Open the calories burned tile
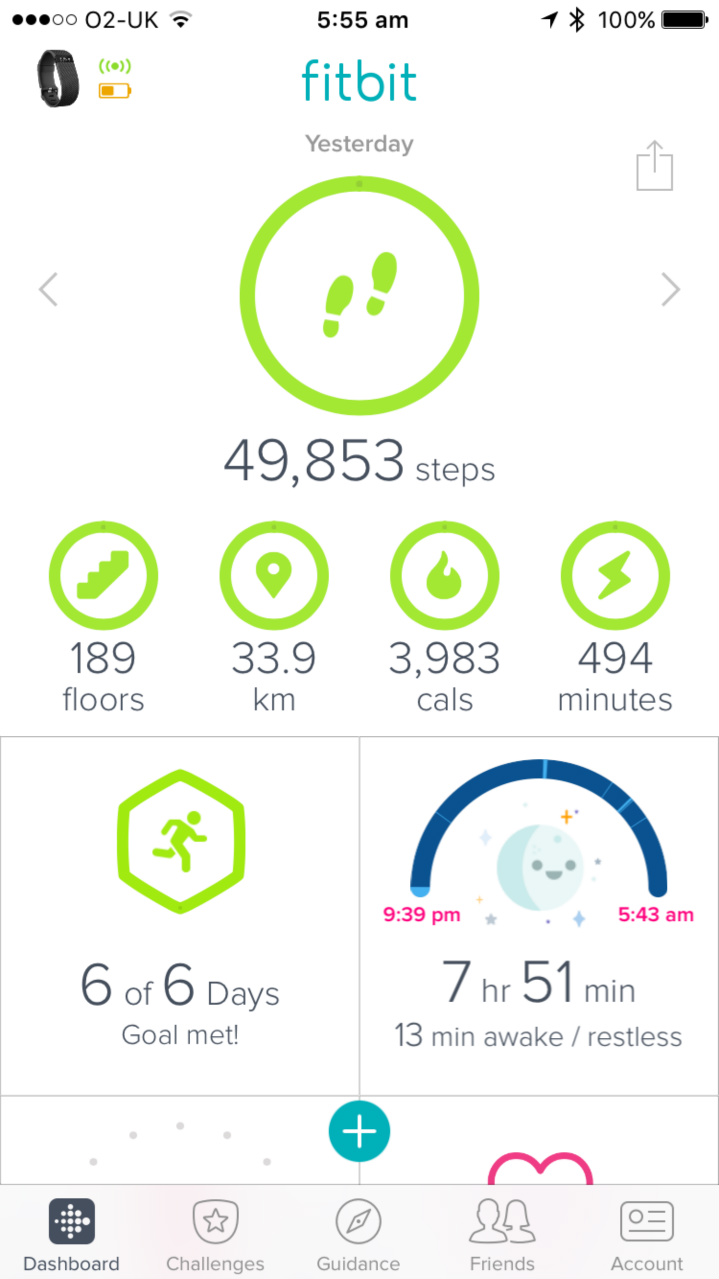 pos(445,576)
